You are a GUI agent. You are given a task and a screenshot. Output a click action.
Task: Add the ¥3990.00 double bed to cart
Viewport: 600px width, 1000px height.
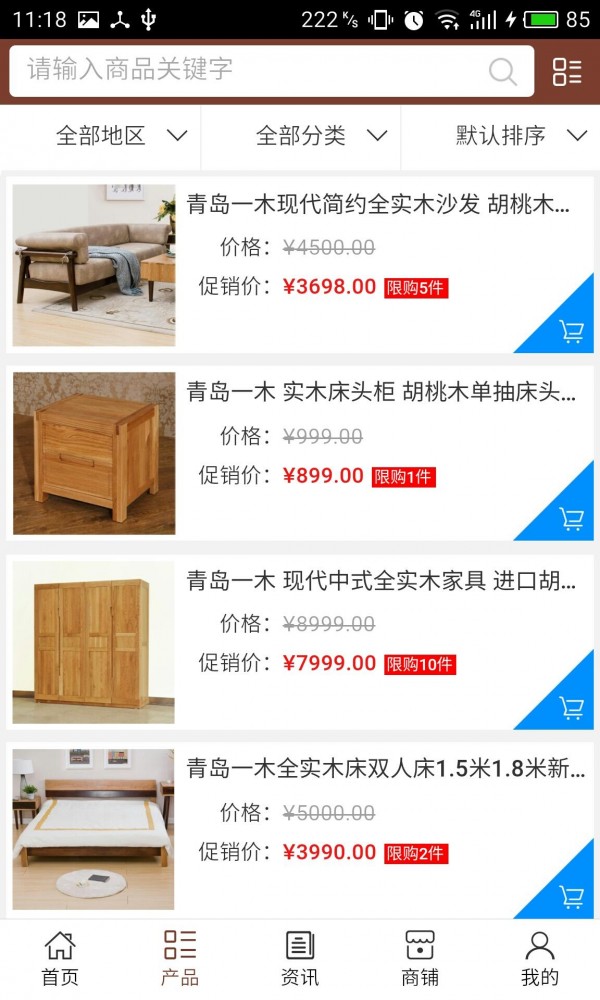[x=571, y=896]
